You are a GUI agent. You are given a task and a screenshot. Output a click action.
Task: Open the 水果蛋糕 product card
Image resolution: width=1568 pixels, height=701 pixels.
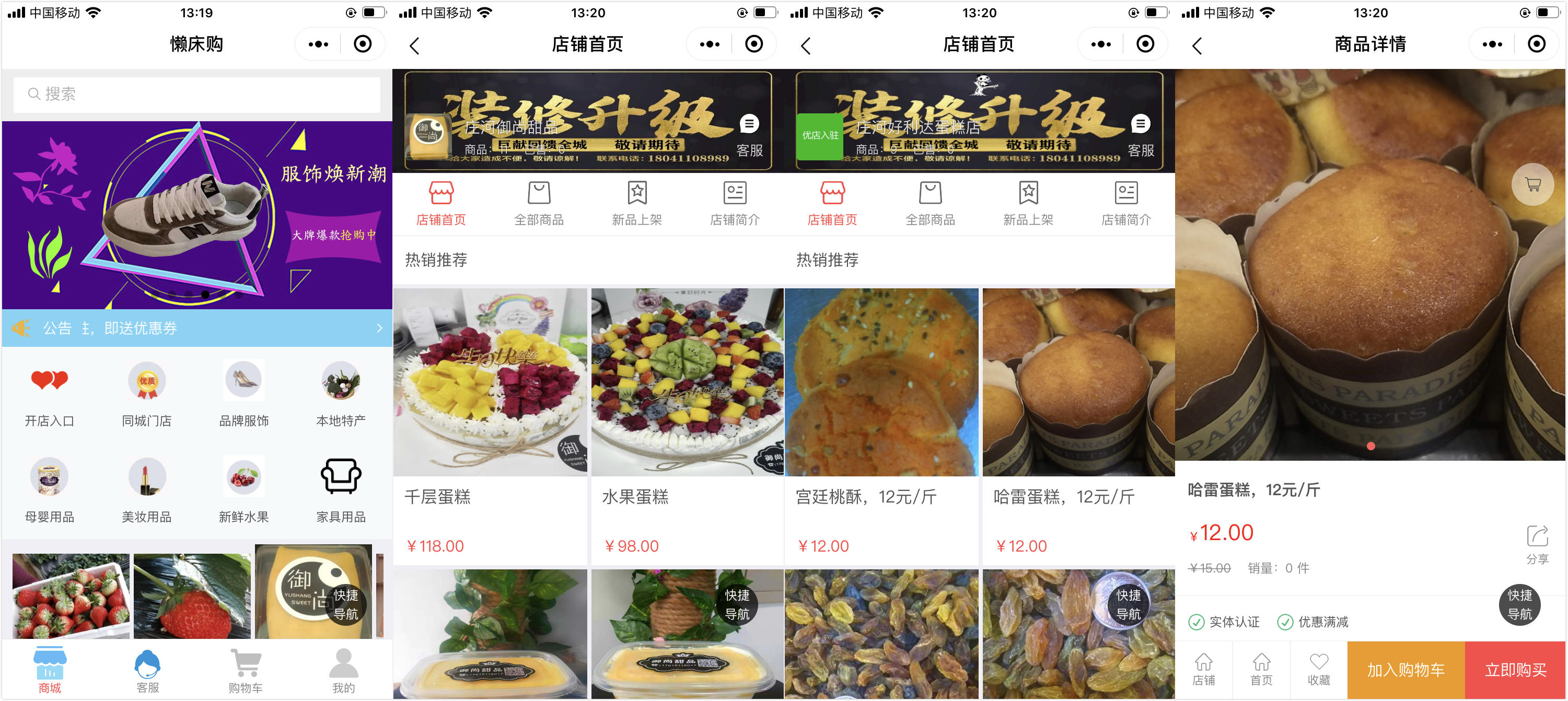tap(687, 426)
